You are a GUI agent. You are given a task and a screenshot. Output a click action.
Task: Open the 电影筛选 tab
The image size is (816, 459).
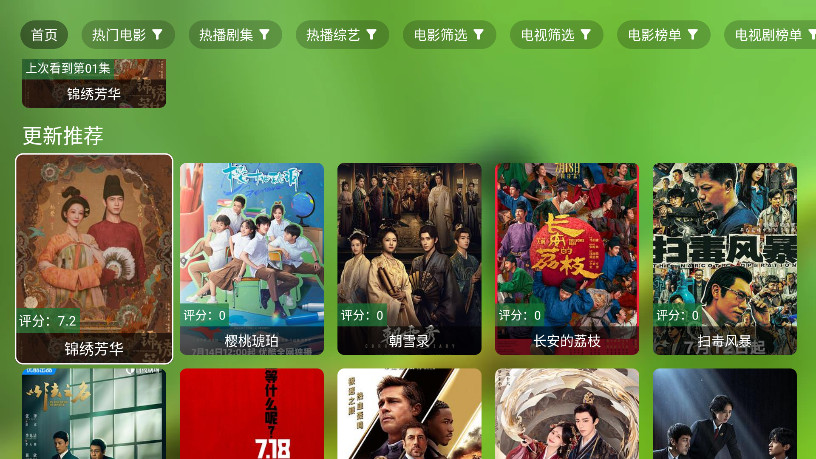click(448, 35)
